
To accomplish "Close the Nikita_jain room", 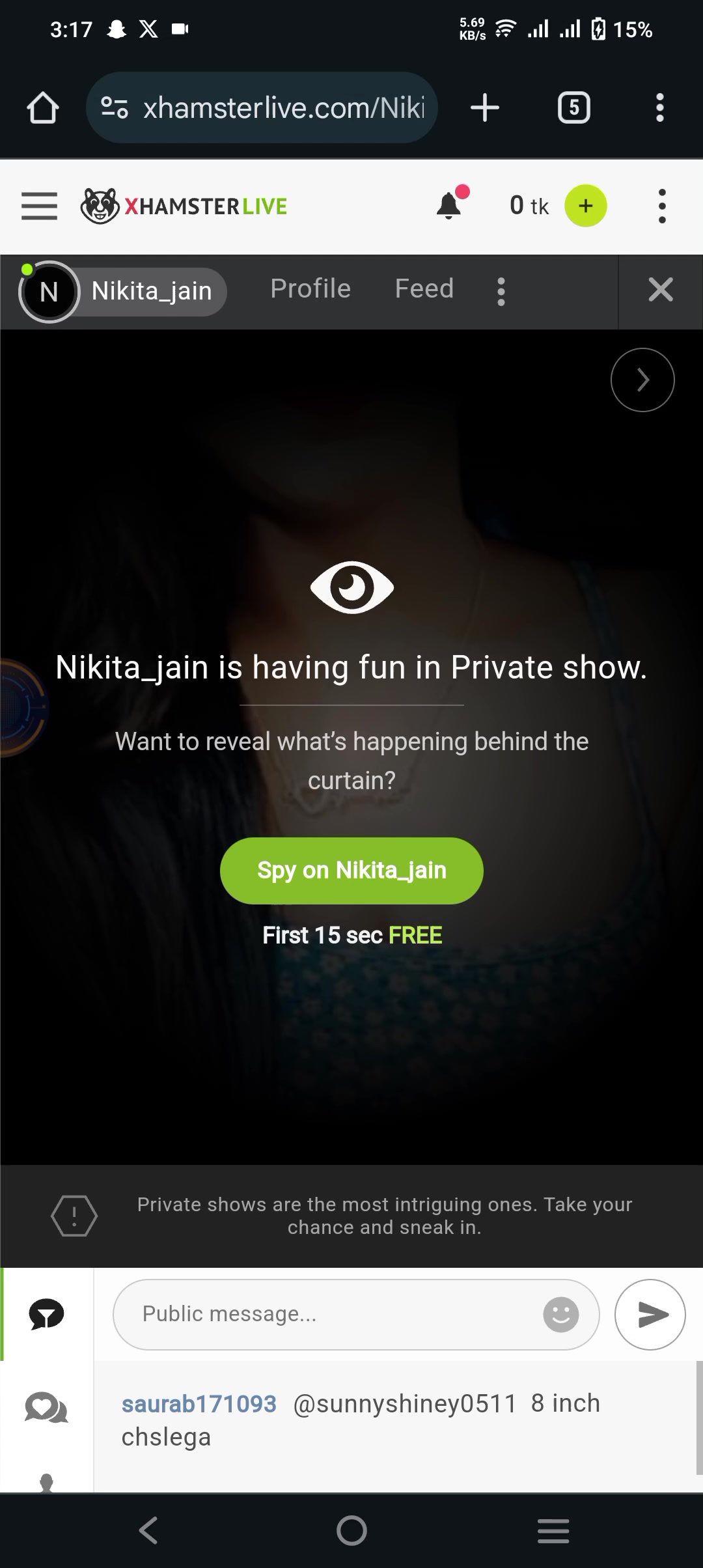I will tap(660, 290).
